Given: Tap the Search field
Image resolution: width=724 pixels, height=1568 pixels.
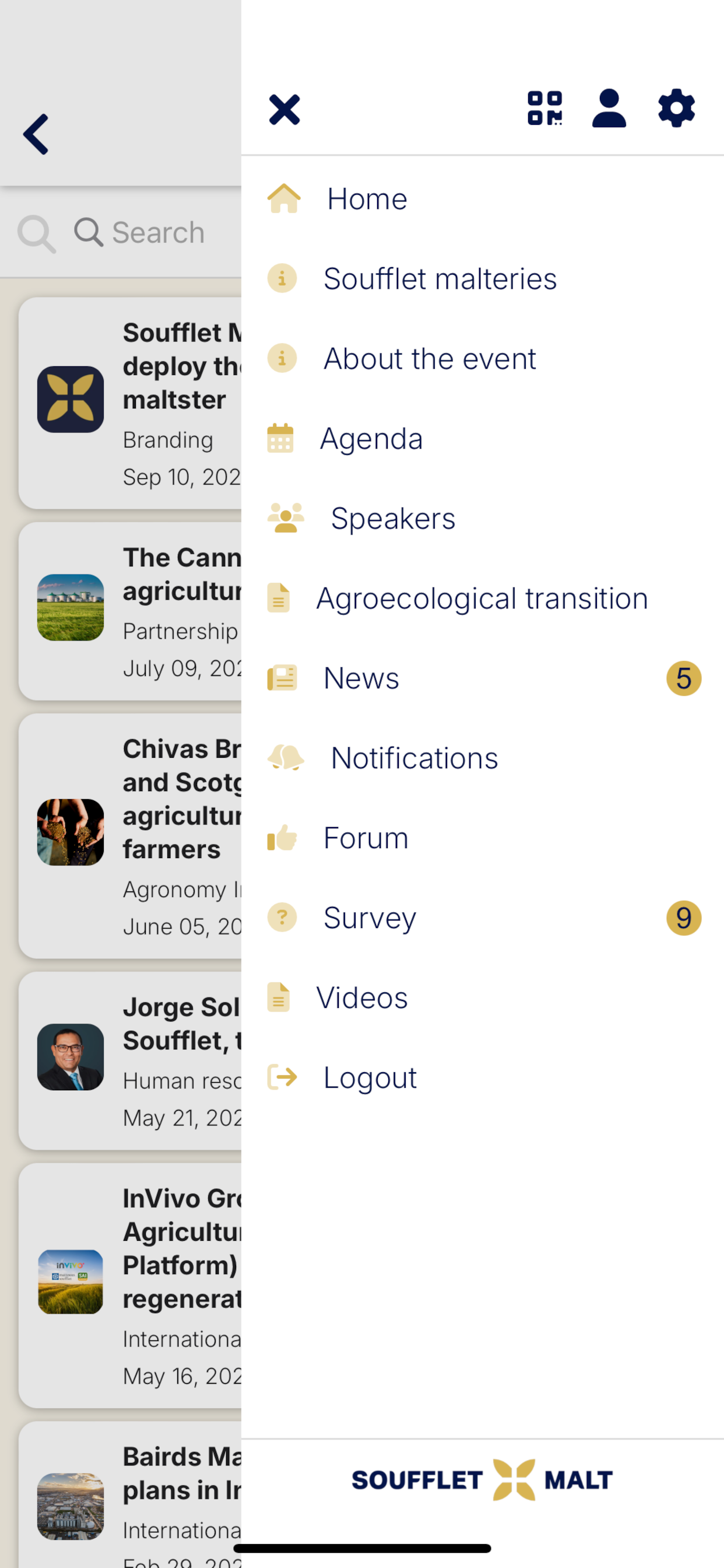Looking at the screenshot, I should pos(128,233).
